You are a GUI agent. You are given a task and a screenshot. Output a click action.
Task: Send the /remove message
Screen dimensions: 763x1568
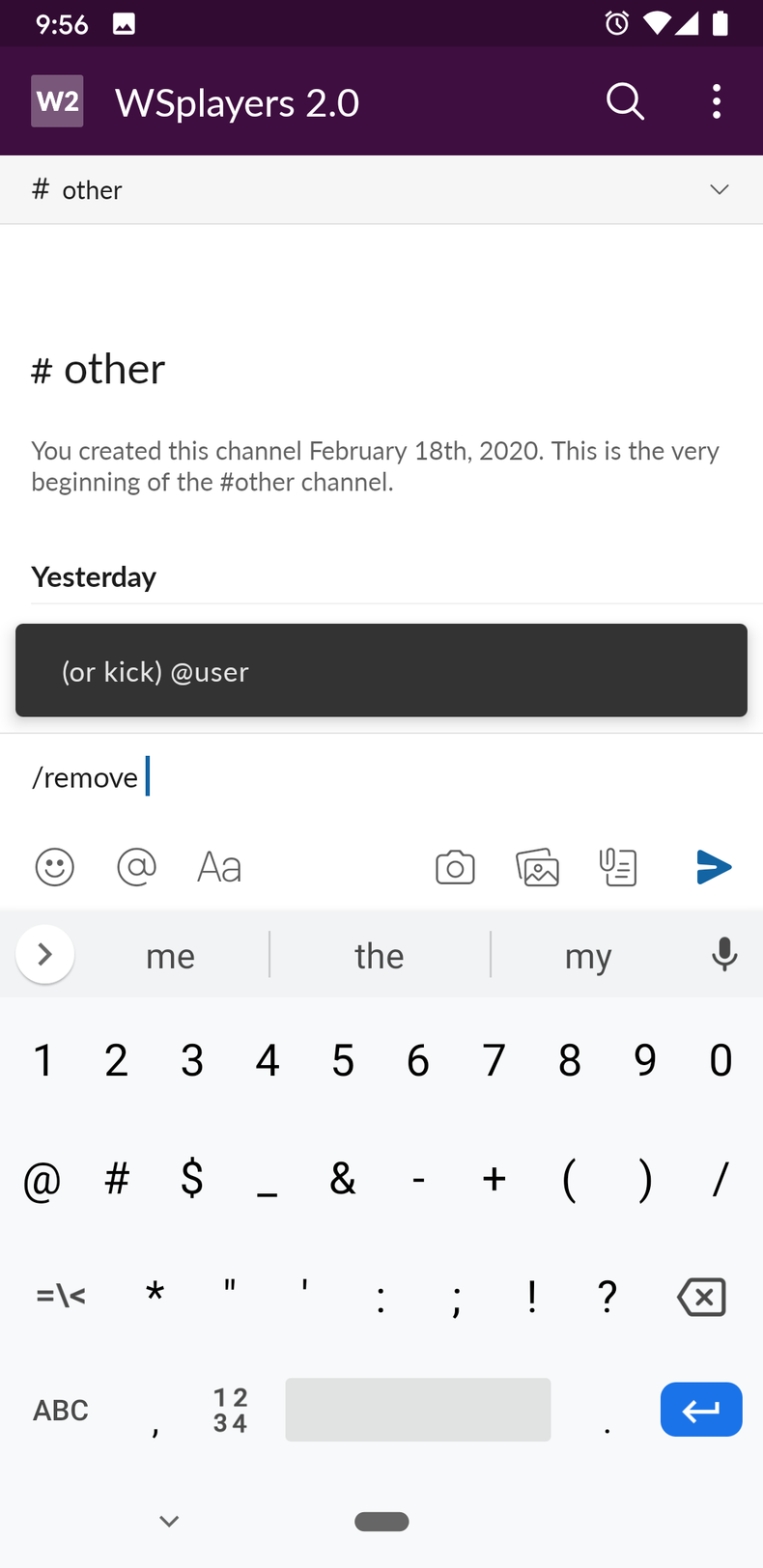coord(714,867)
